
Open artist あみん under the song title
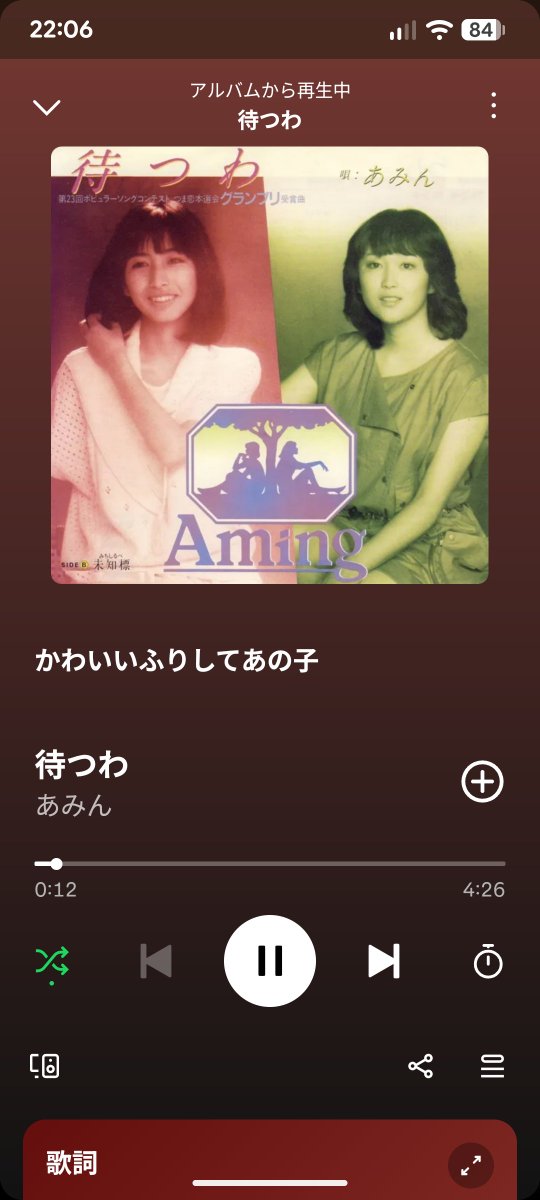(74, 805)
